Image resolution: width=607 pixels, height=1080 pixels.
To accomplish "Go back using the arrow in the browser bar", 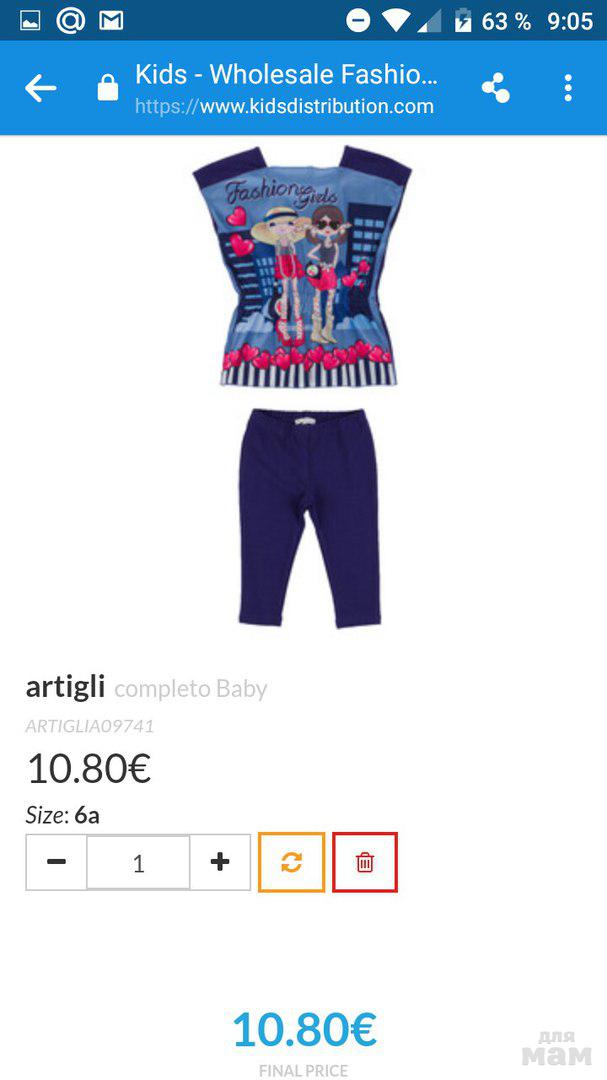I will pos(40,88).
